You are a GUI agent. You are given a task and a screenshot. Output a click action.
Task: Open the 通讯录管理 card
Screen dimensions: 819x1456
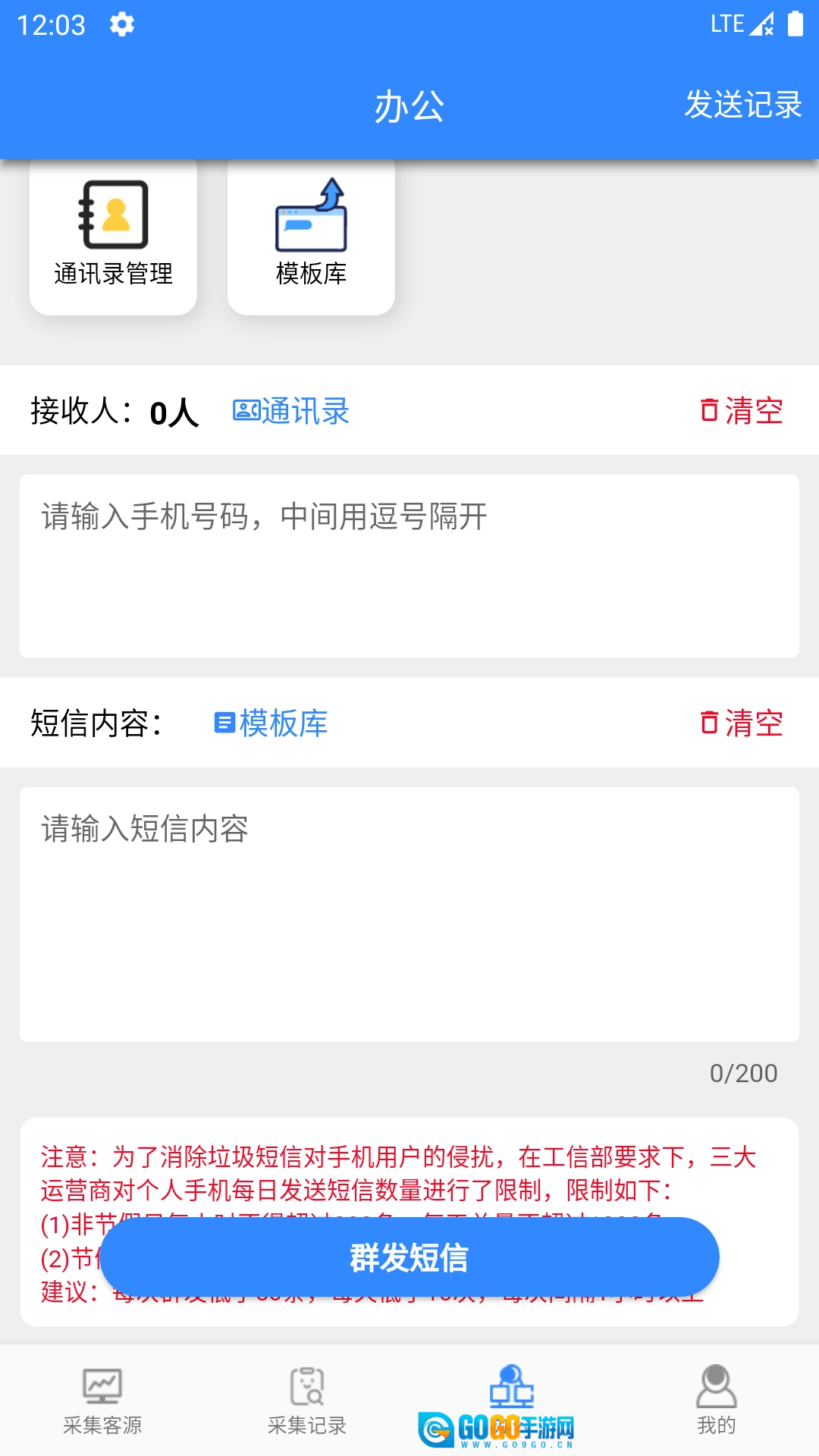pyautogui.click(x=113, y=235)
